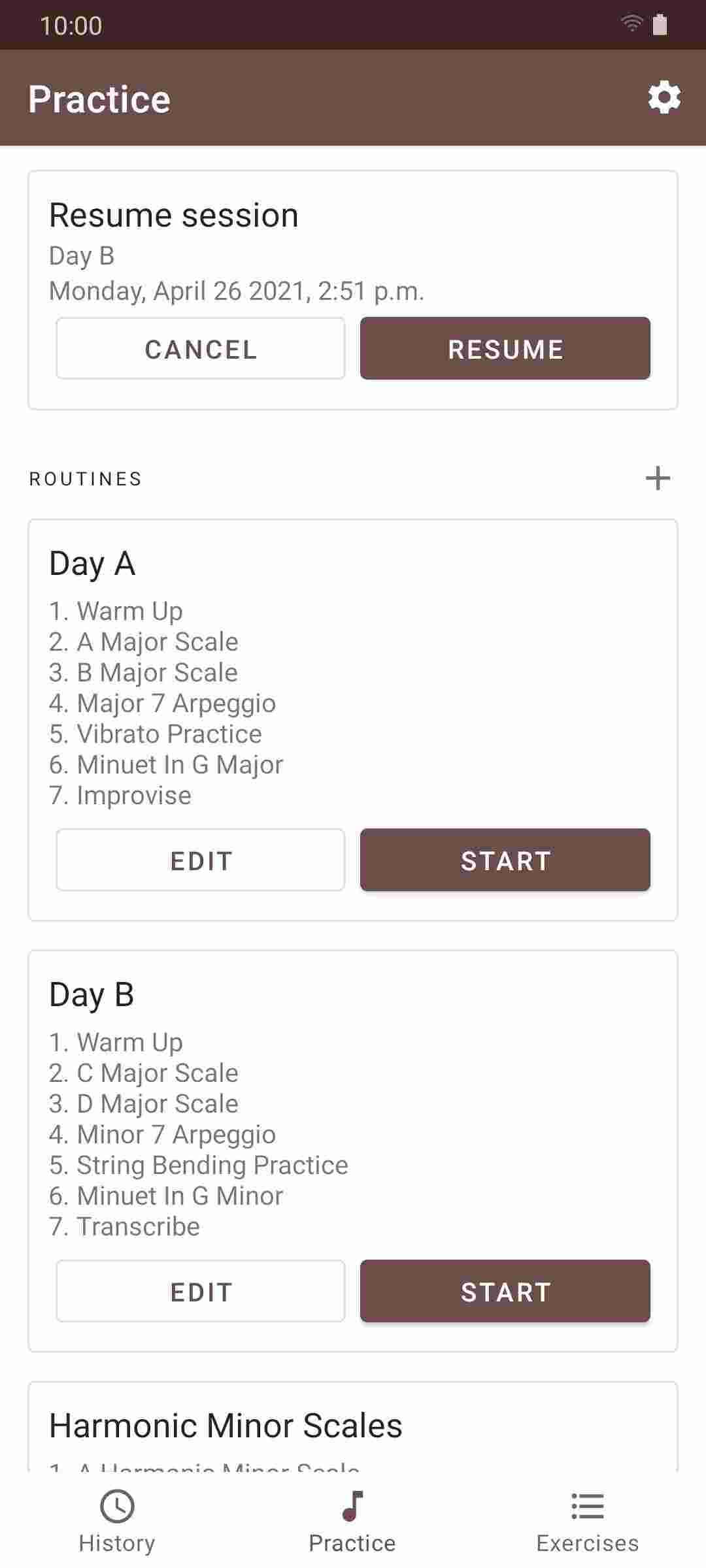The height and width of the screenshot is (1568, 706).
Task: Add a new routine with plus icon
Action: 658,478
